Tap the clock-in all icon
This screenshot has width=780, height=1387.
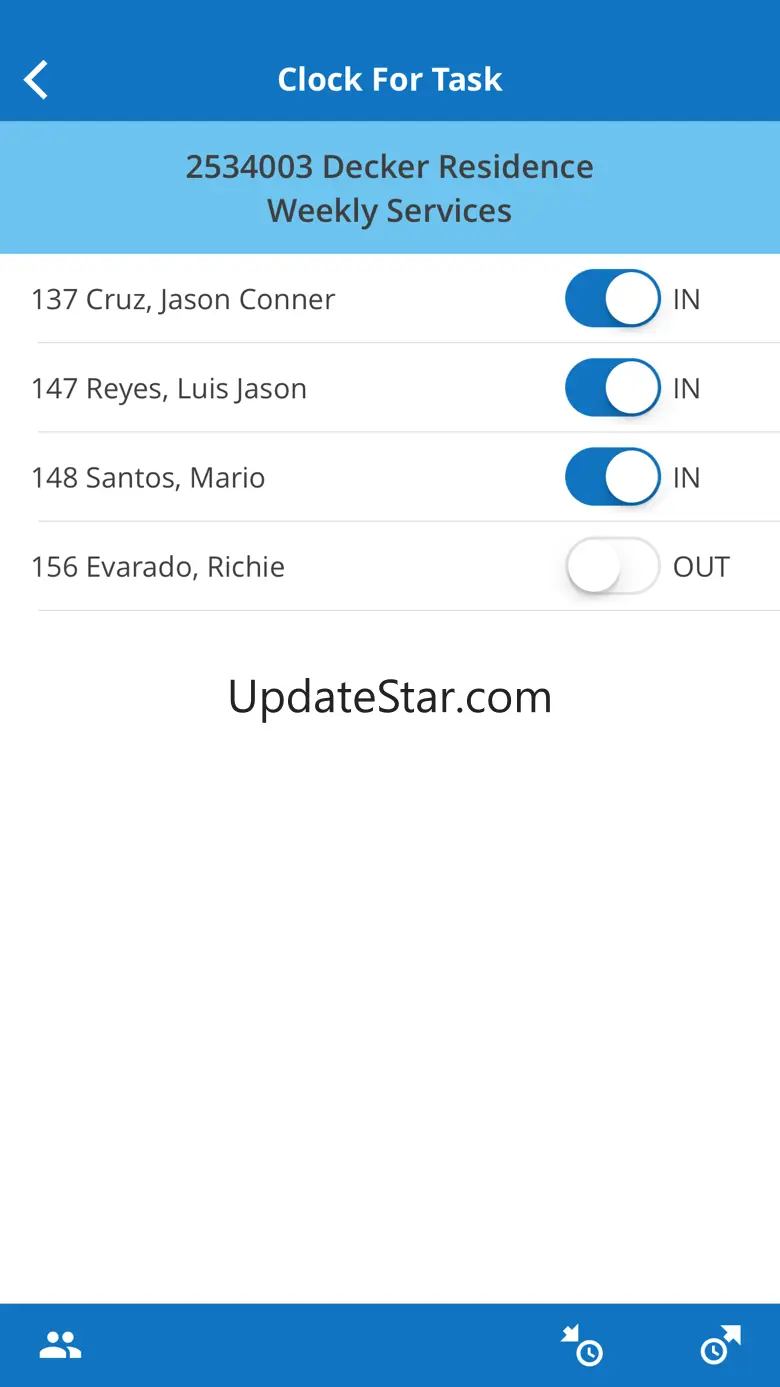[x=582, y=1345]
